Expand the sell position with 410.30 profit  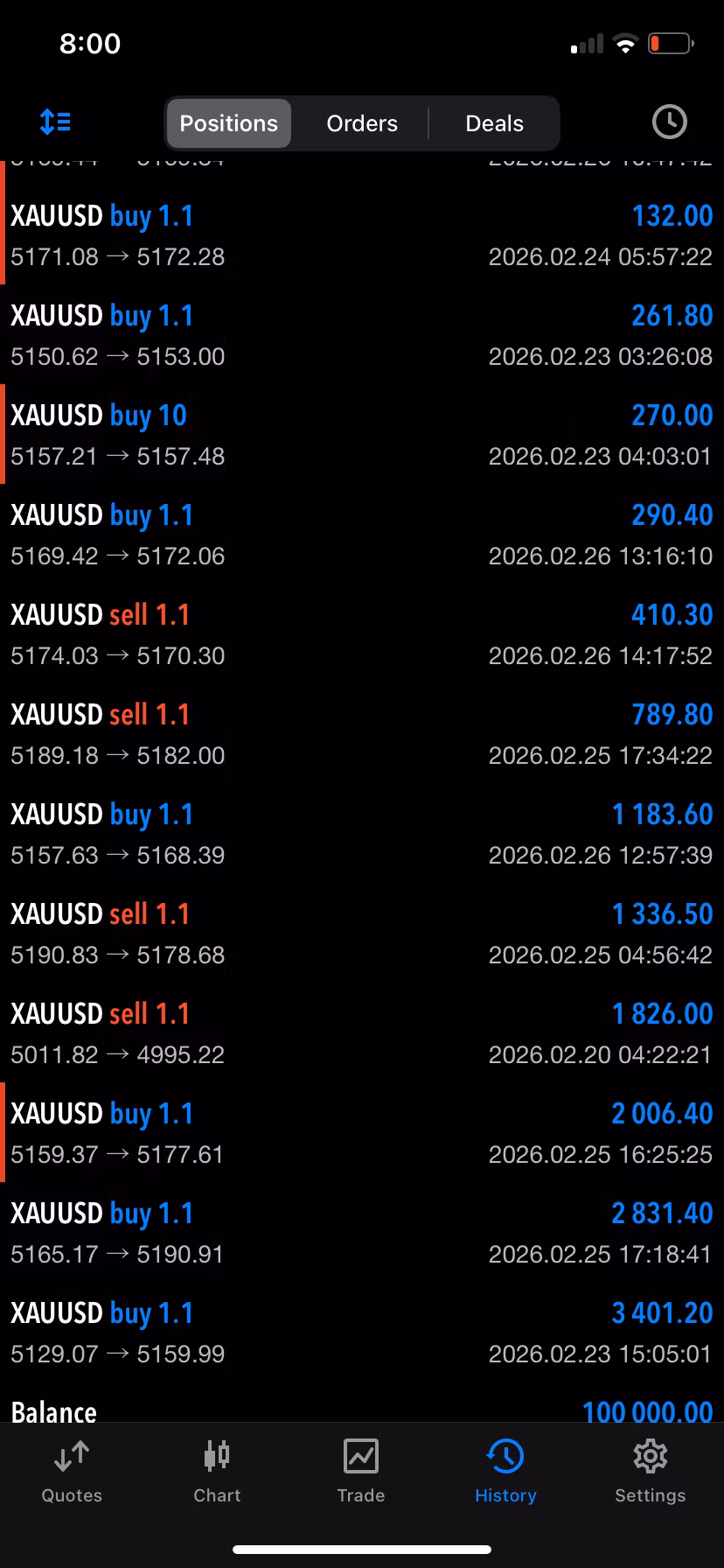click(362, 634)
